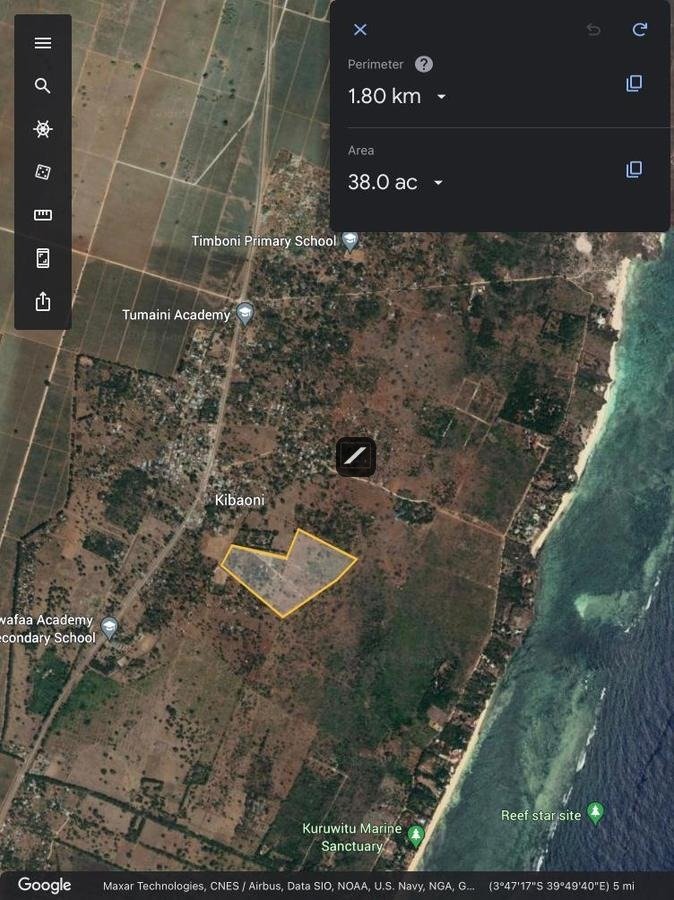Roll the I'm Feeling Lucky dice
674x900 pixels.
click(x=43, y=172)
